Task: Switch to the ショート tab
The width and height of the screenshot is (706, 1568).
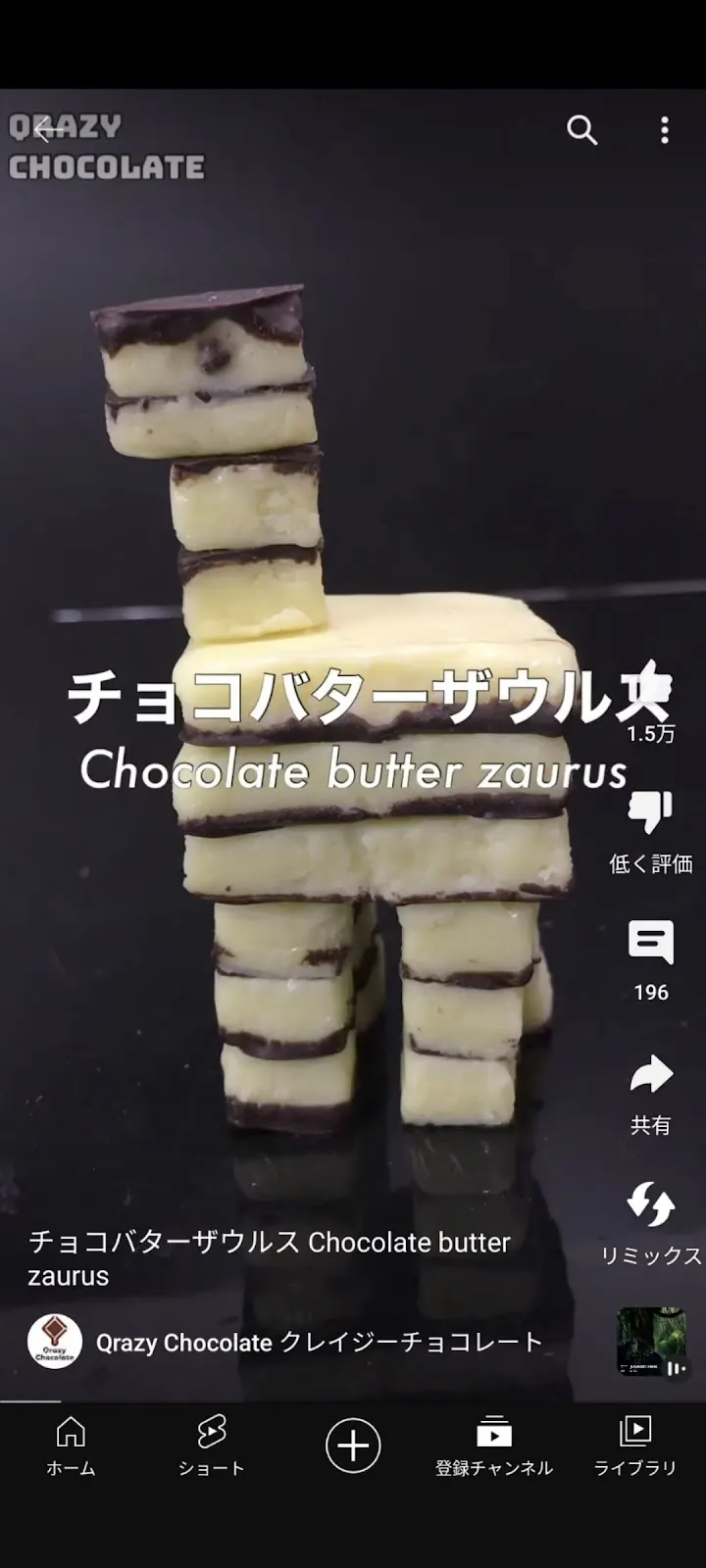Action: pyautogui.click(x=211, y=1445)
